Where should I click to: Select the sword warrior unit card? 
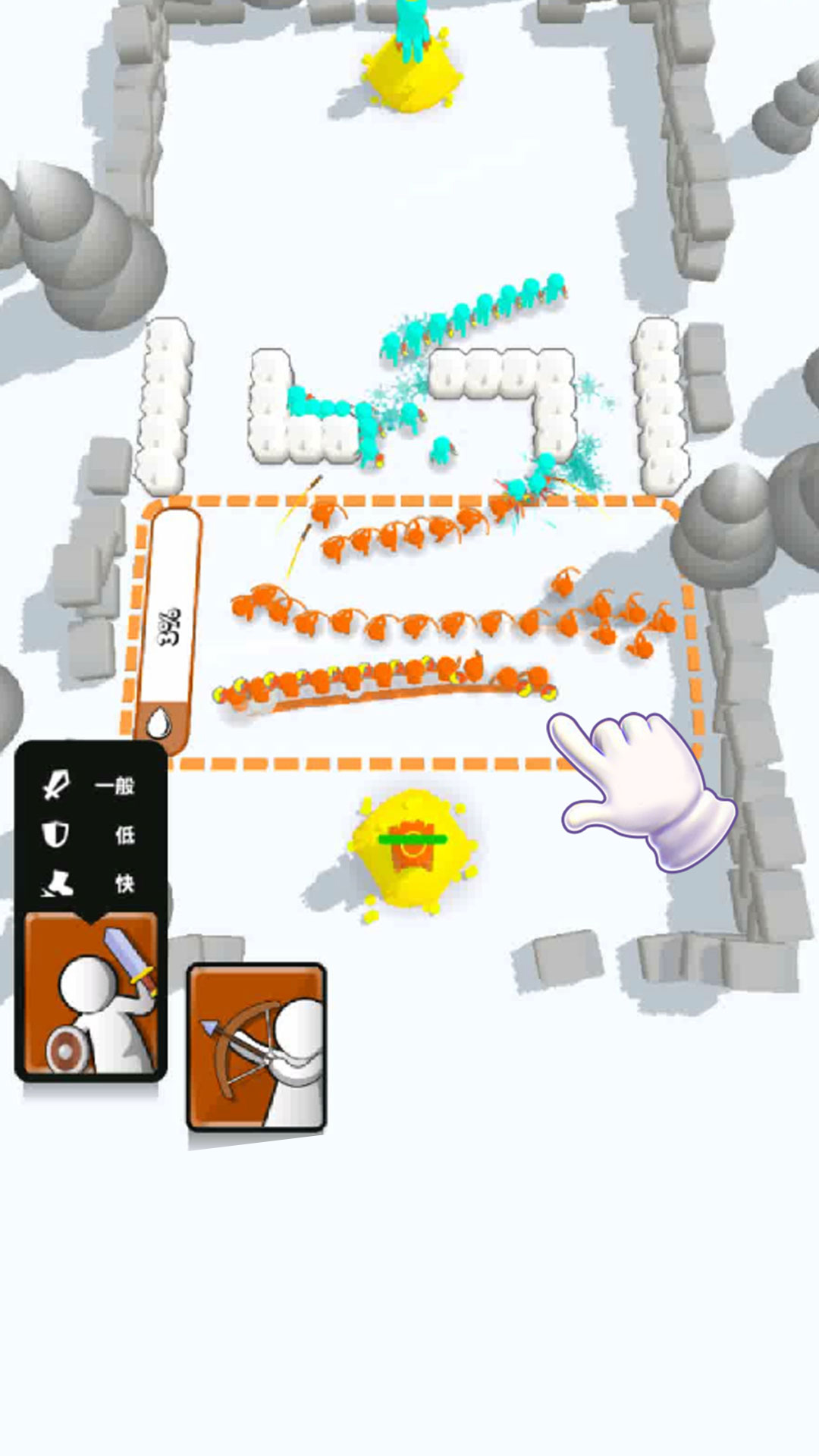[x=91, y=996]
